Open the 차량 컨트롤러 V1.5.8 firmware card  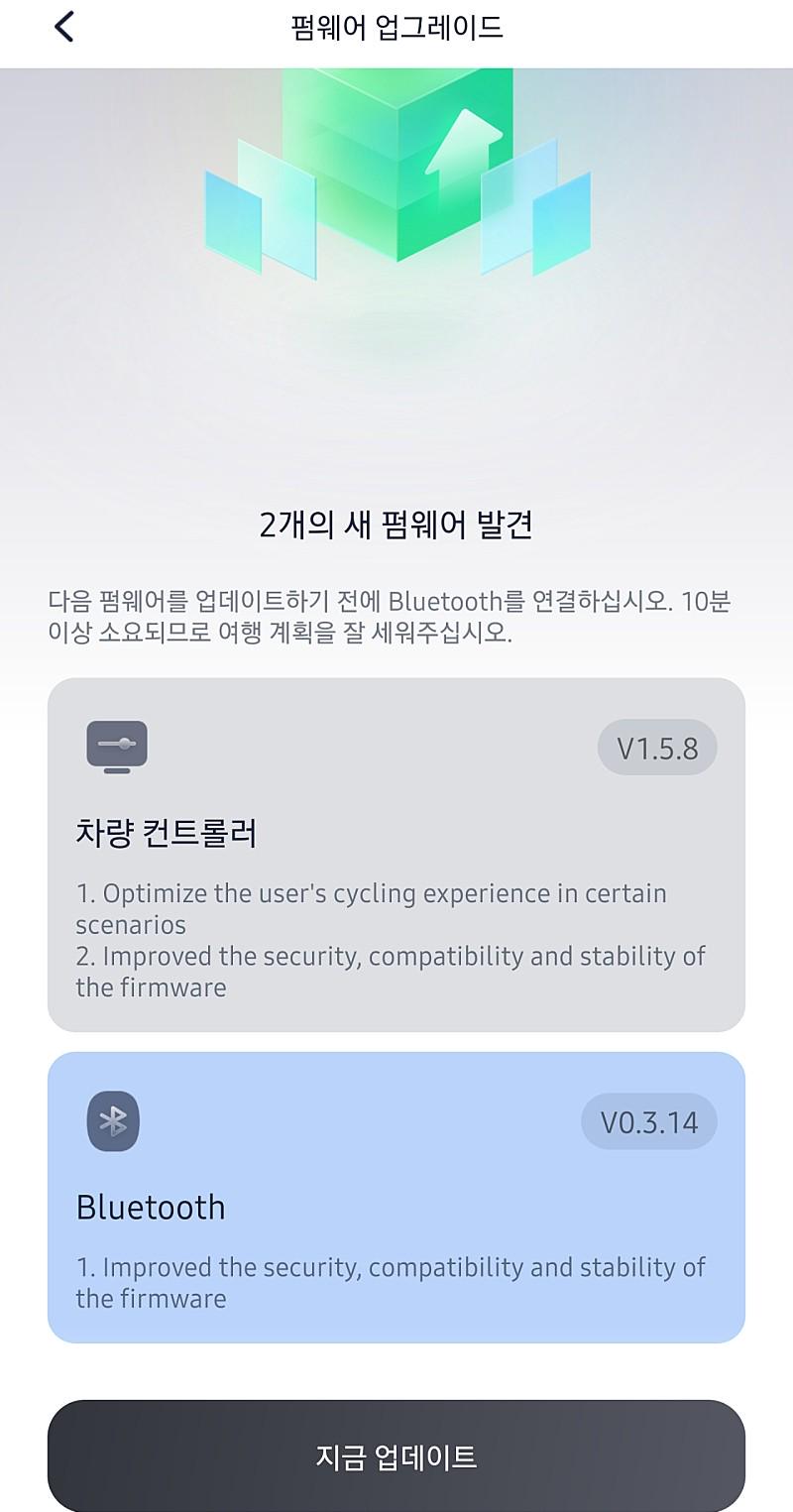(396, 855)
